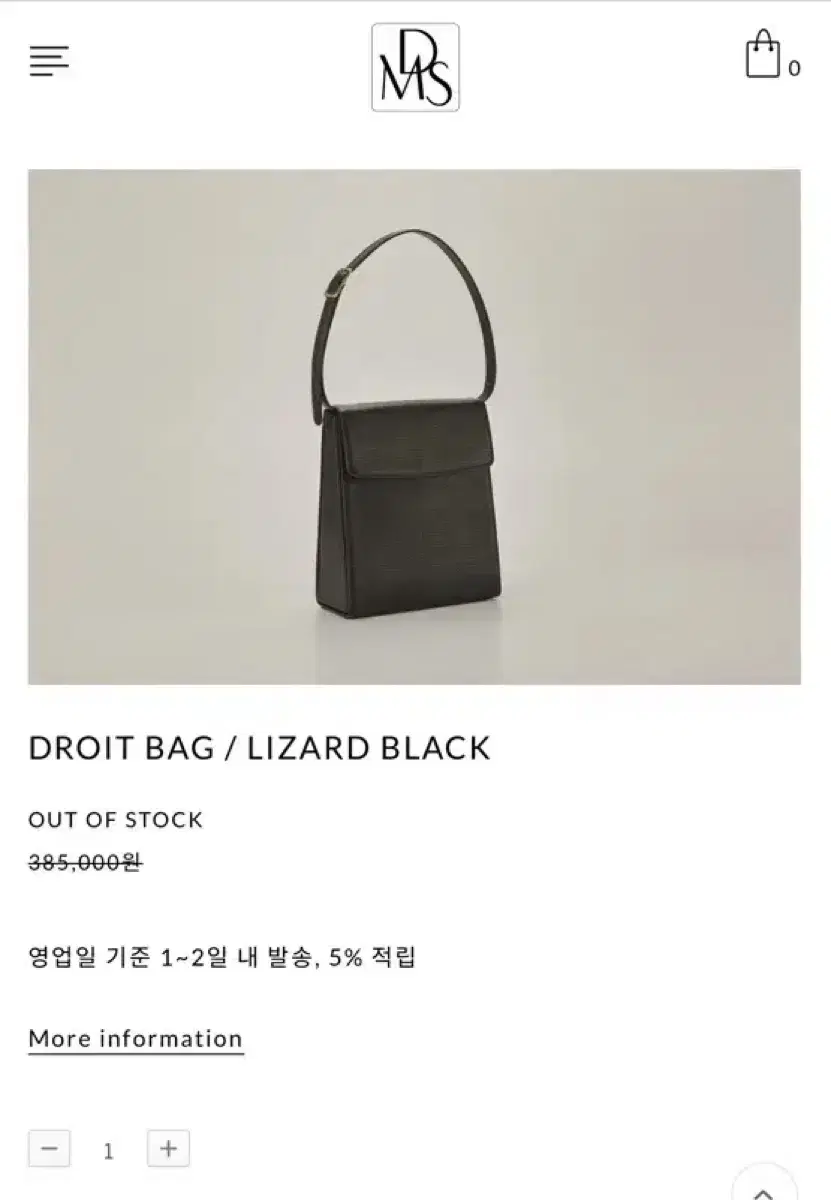Viewport: 831px width, 1200px height.
Task: Expand the site menu from the top left
Action: [50, 60]
